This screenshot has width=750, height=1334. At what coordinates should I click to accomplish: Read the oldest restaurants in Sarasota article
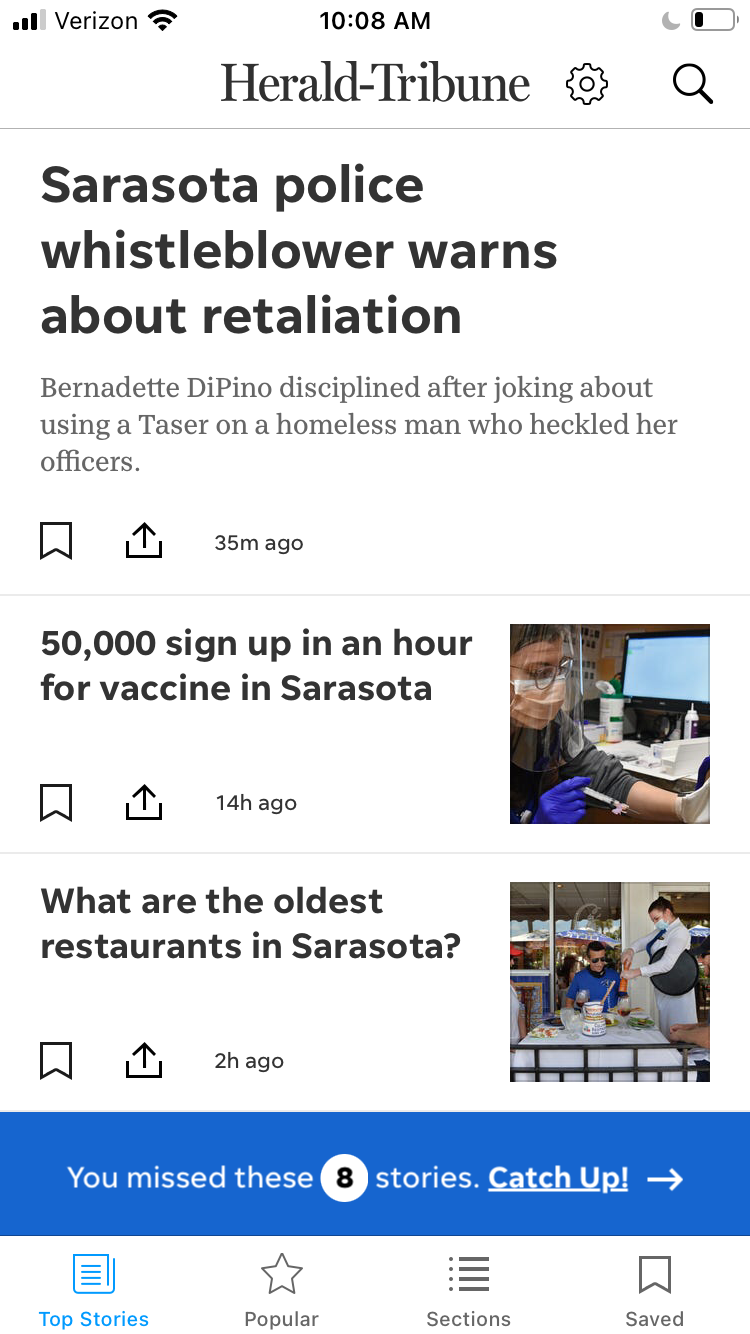[x=250, y=923]
